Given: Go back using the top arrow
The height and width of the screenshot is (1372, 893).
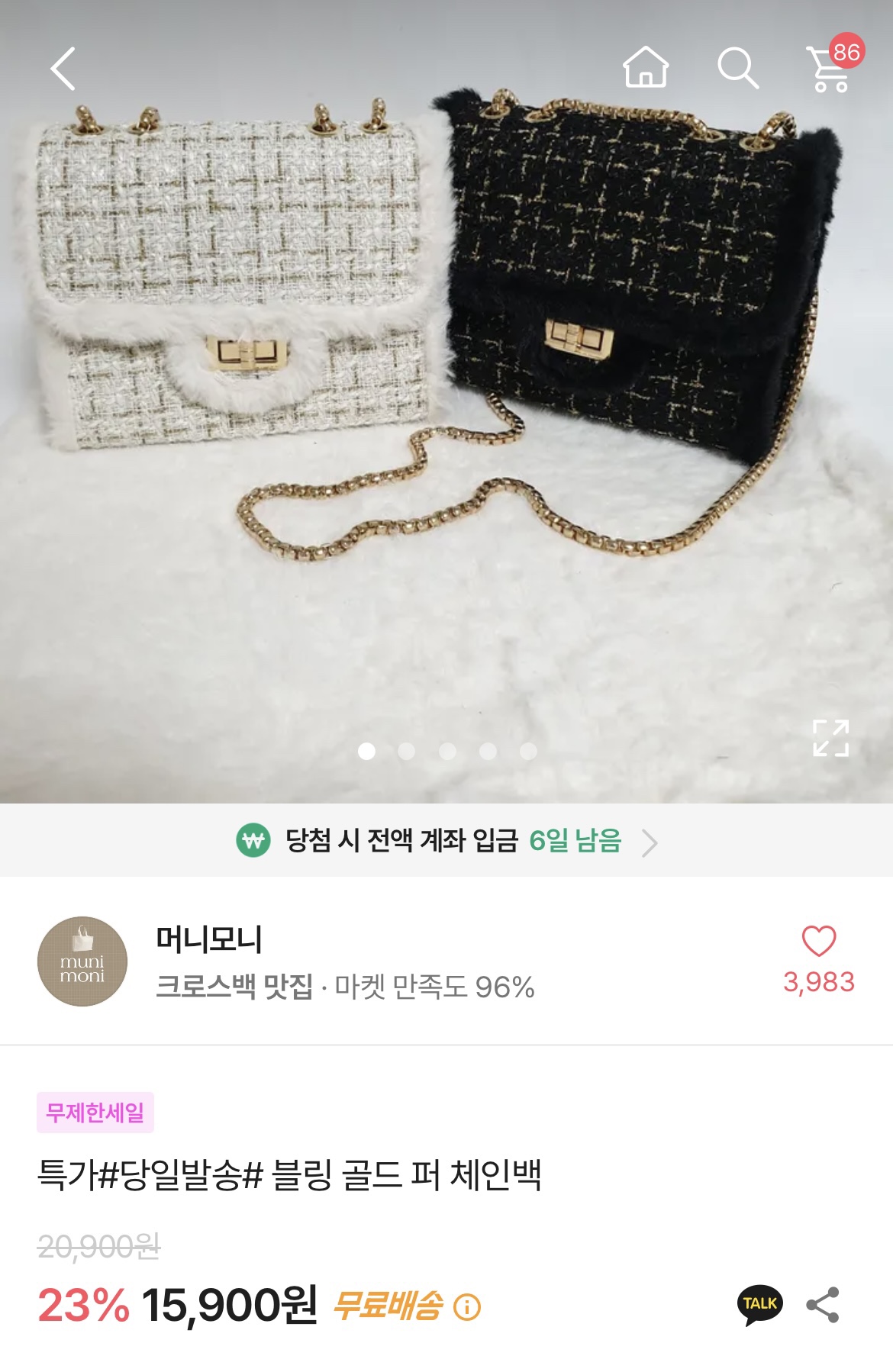Looking at the screenshot, I should point(63,69).
